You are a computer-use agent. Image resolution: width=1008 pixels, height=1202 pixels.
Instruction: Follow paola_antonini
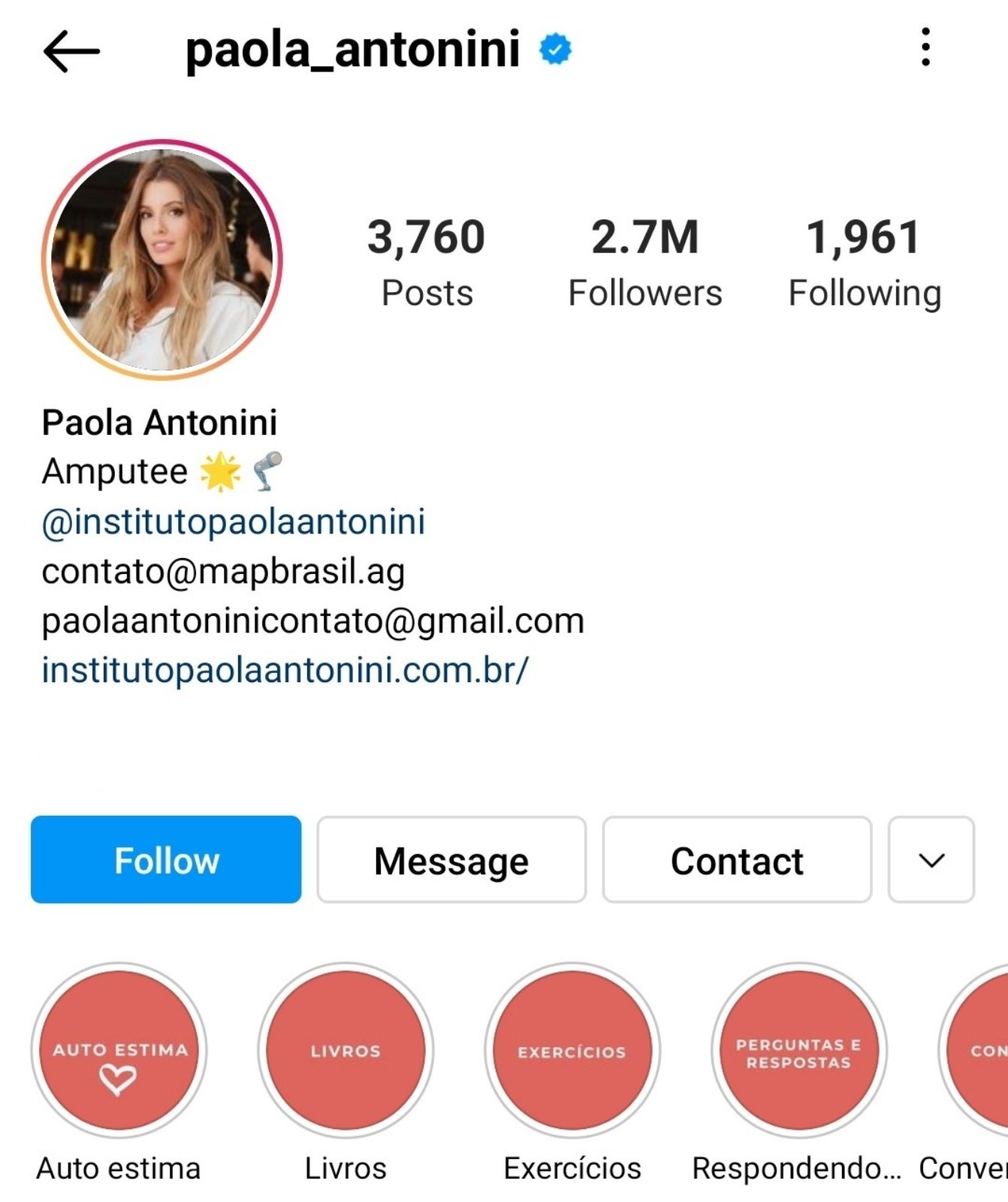166,859
